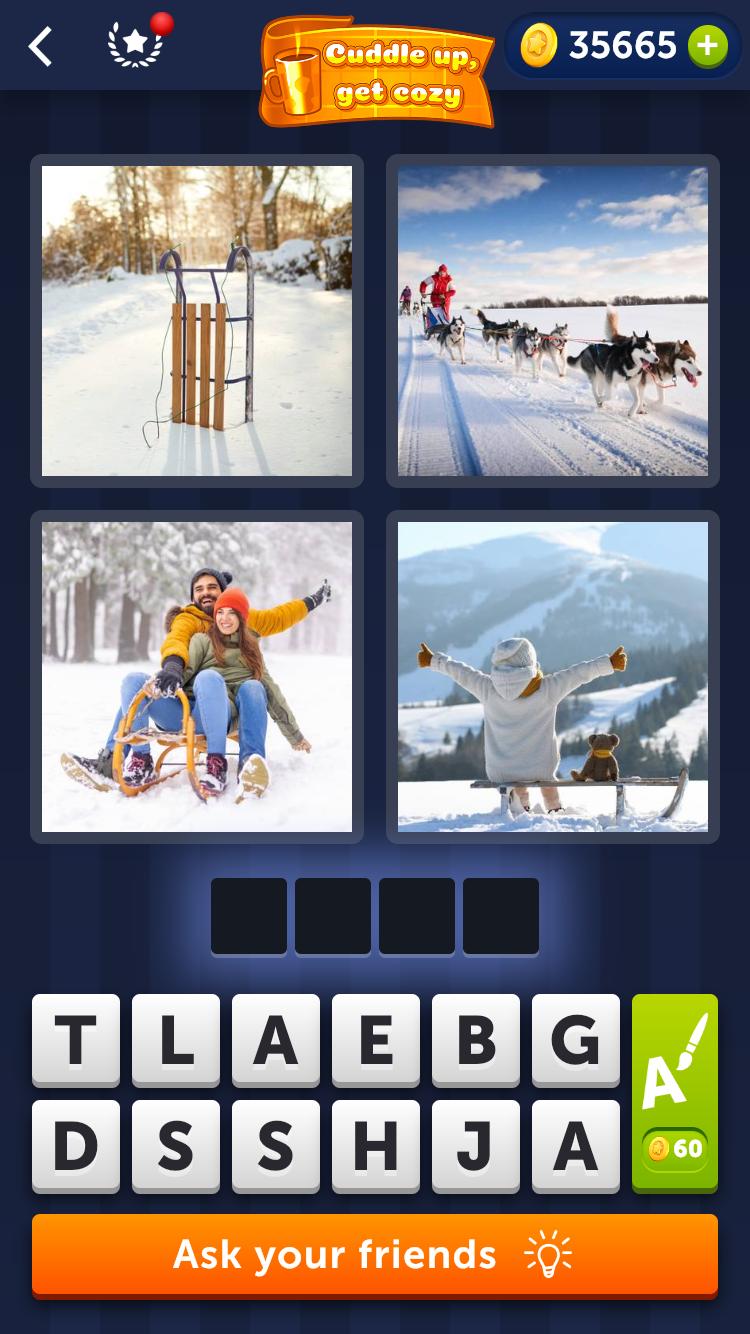Select the letter T tile

pos(76,1040)
